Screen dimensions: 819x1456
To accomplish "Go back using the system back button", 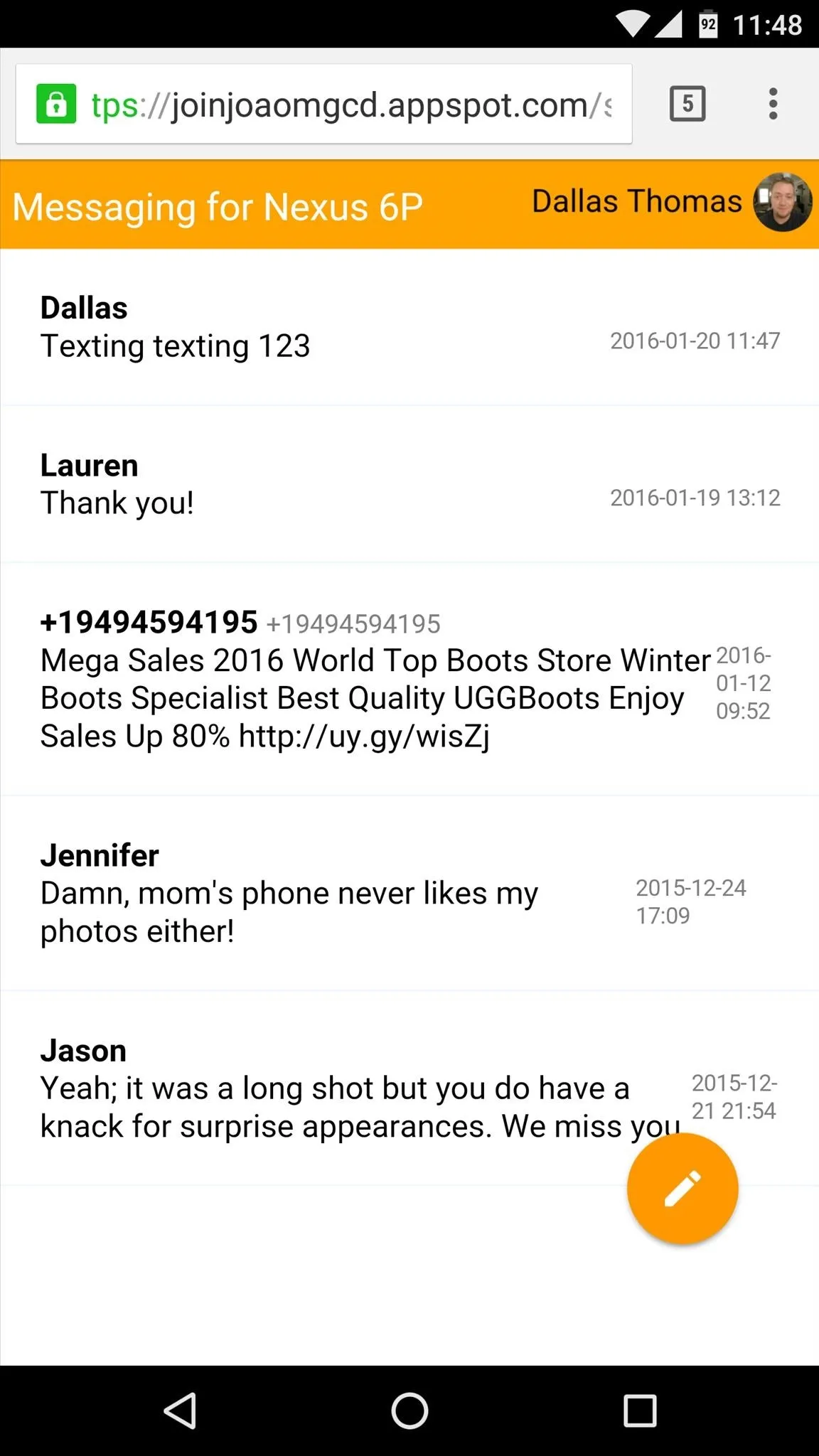I will [x=180, y=1410].
